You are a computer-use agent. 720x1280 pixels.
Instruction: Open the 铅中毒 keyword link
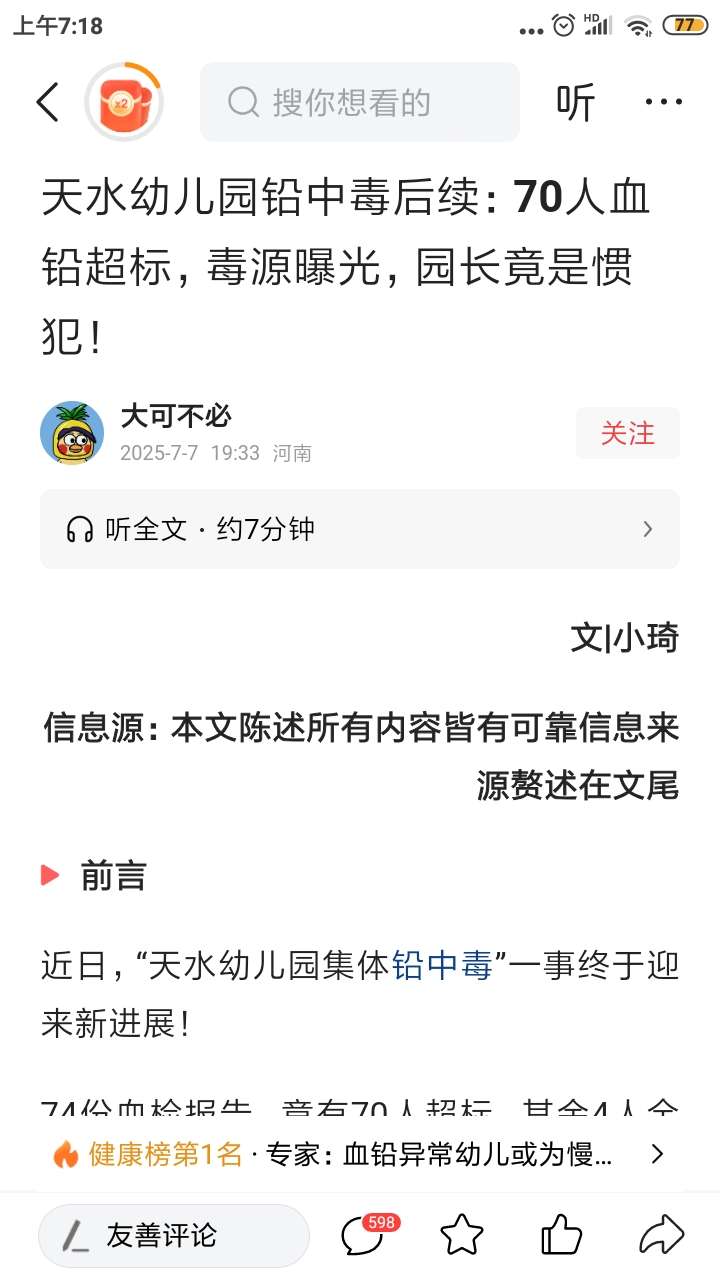coord(441,967)
